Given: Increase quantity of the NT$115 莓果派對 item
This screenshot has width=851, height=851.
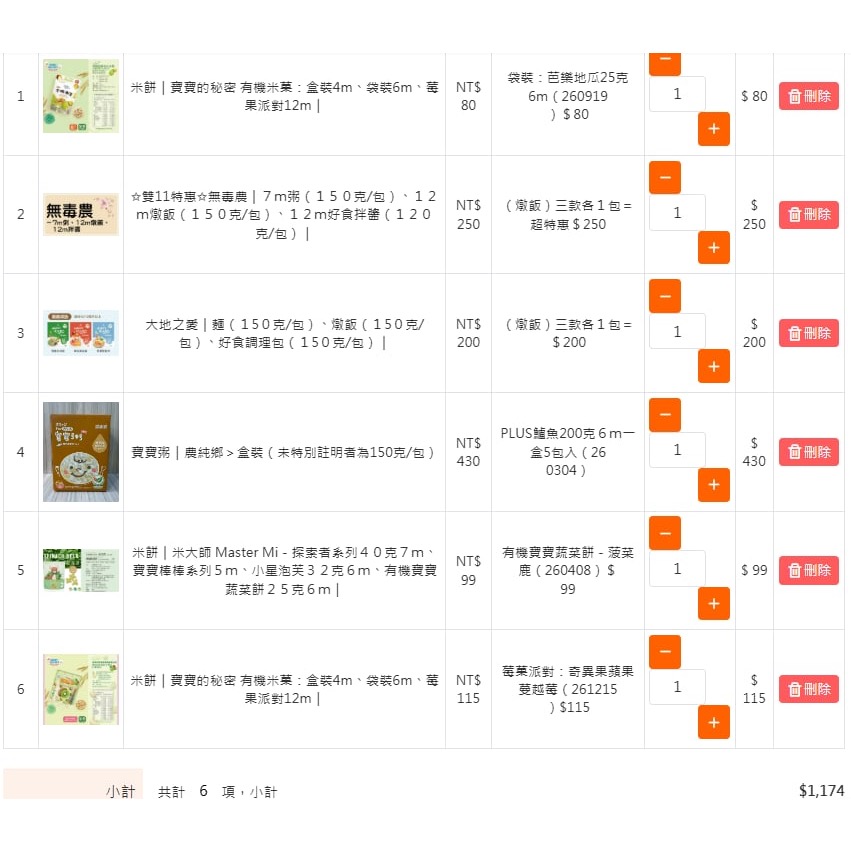Looking at the screenshot, I should 713,722.
